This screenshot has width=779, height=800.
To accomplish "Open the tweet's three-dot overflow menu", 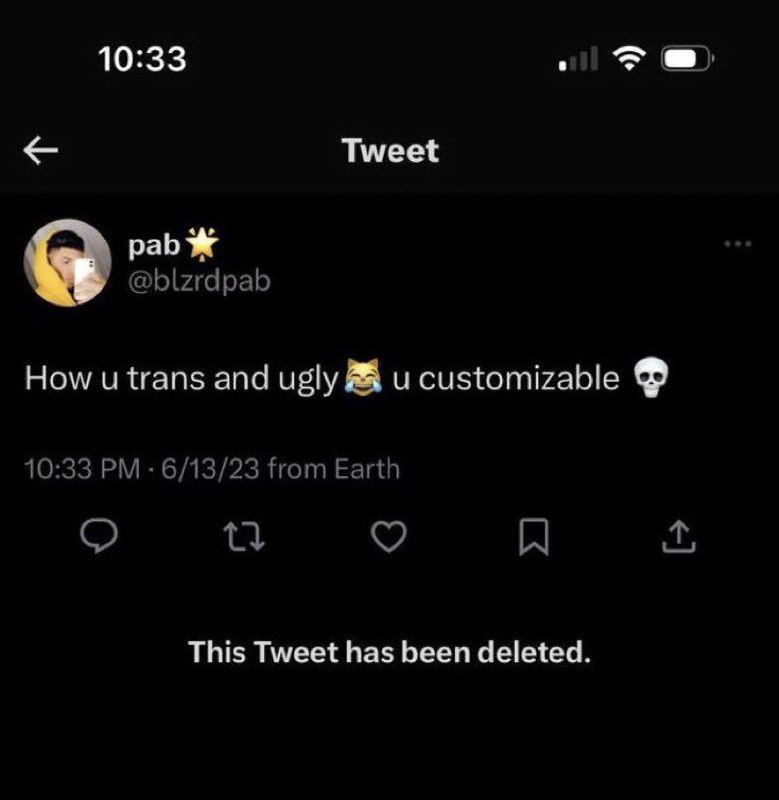I will click(x=738, y=243).
